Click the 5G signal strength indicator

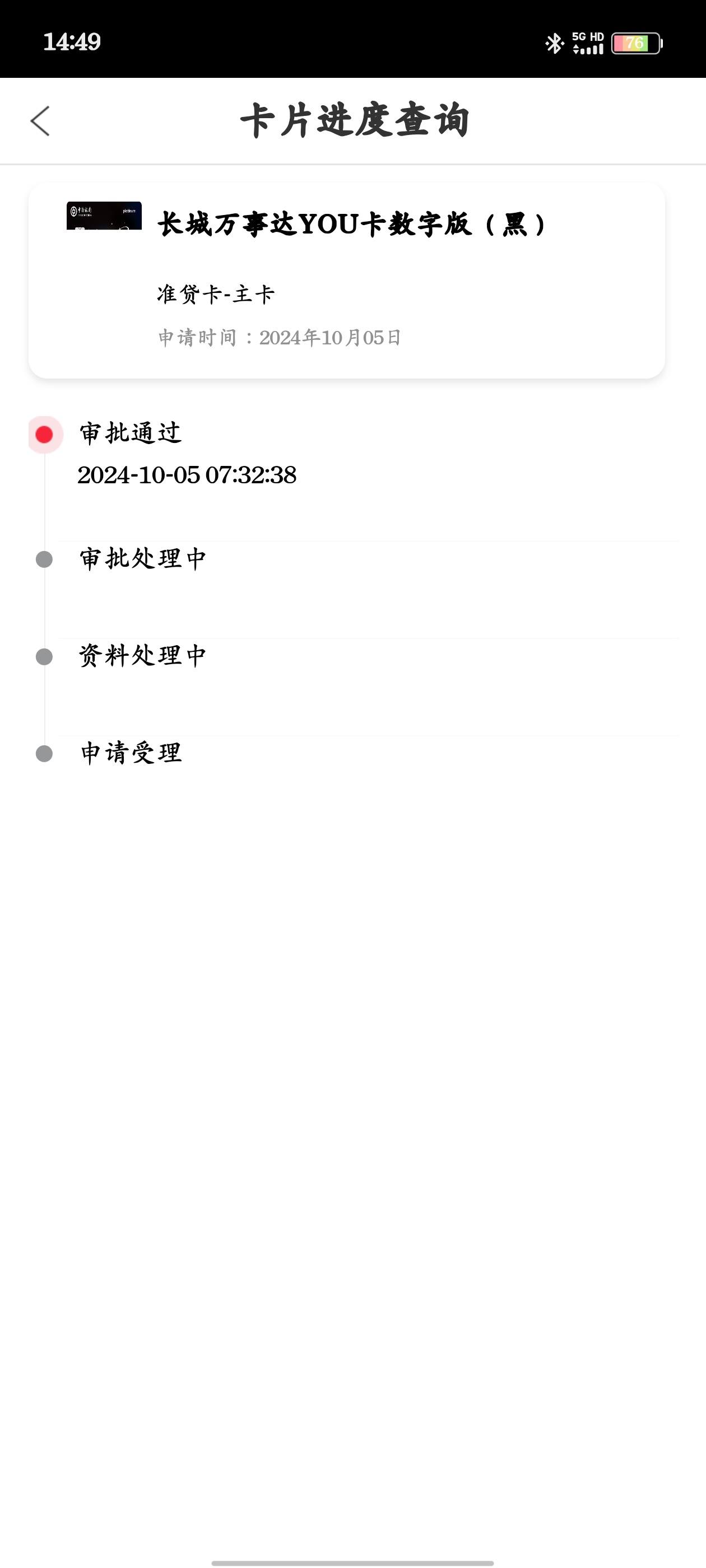pos(588,49)
